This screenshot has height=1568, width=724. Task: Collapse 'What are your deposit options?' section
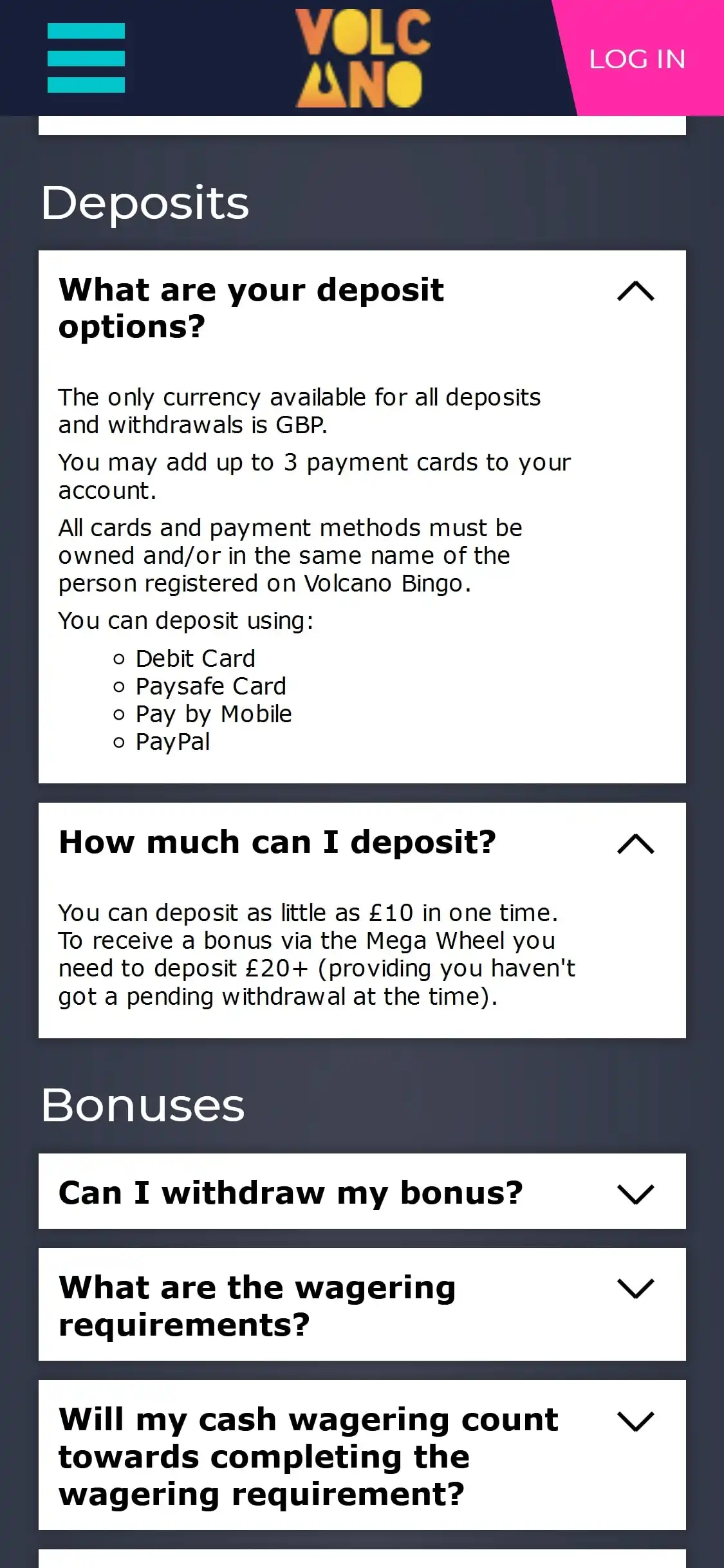(635, 292)
